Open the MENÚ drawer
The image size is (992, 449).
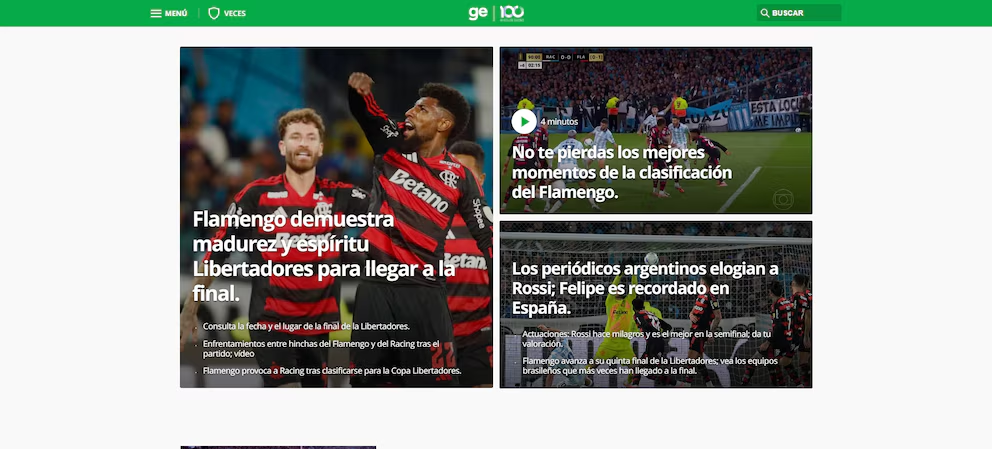[169, 13]
